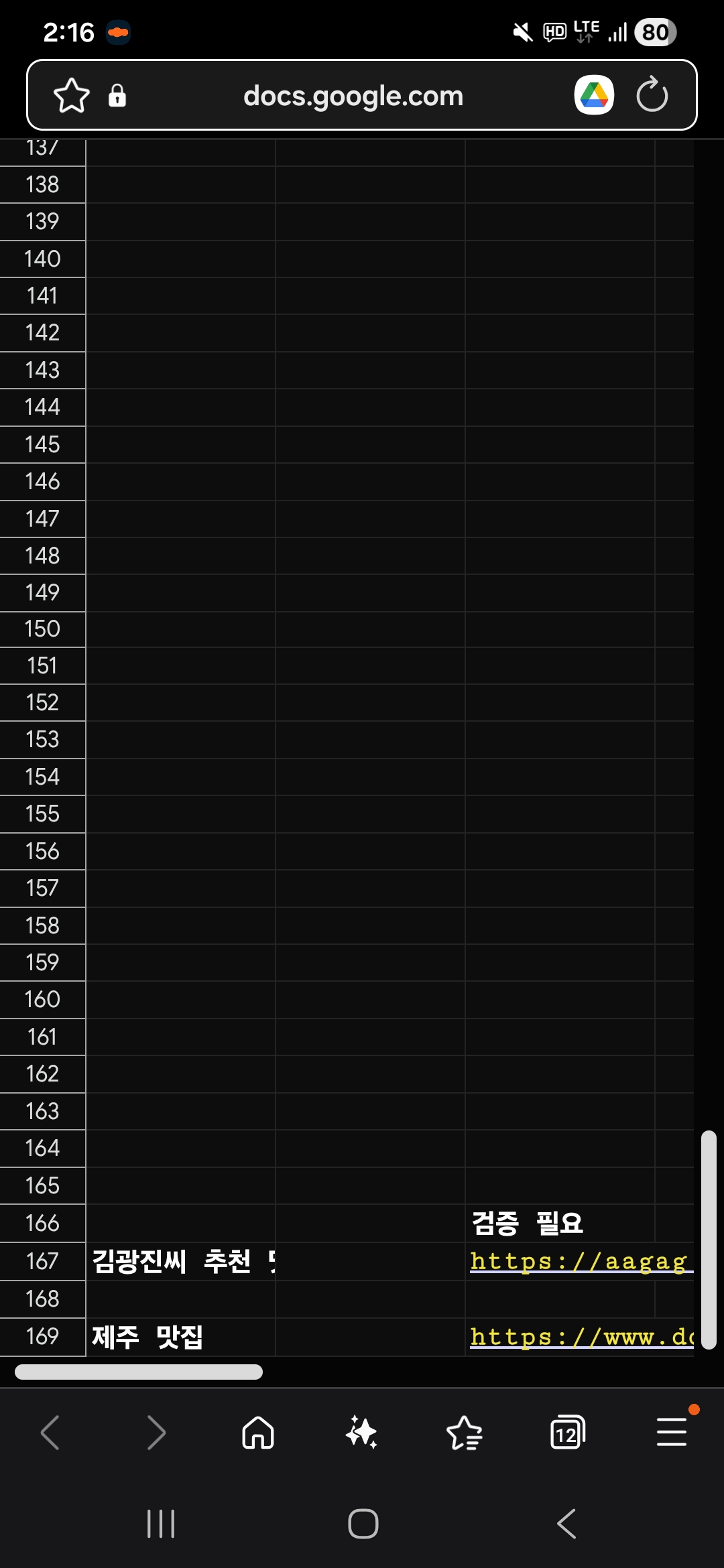This screenshot has width=724, height=1568.
Task: Go back to the previous page
Action: (x=51, y=1433)
